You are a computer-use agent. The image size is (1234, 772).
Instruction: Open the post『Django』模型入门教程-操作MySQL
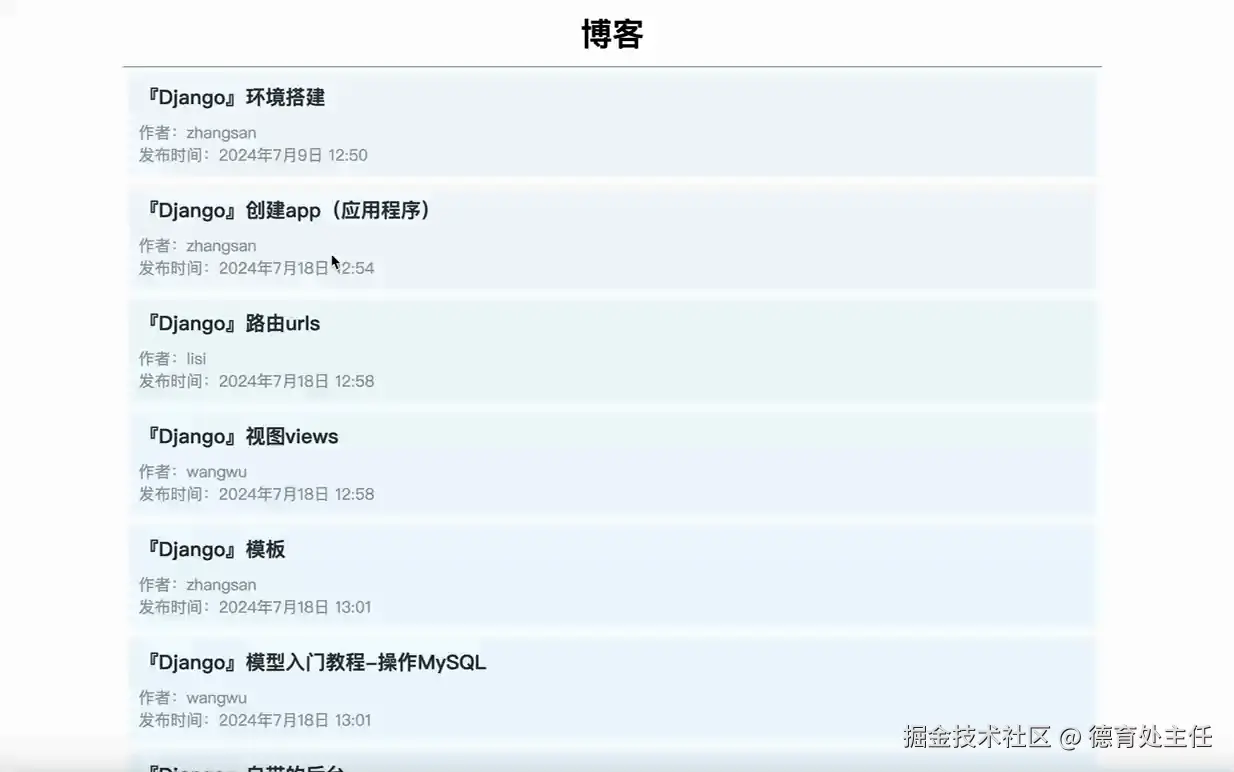coord(317,663)
